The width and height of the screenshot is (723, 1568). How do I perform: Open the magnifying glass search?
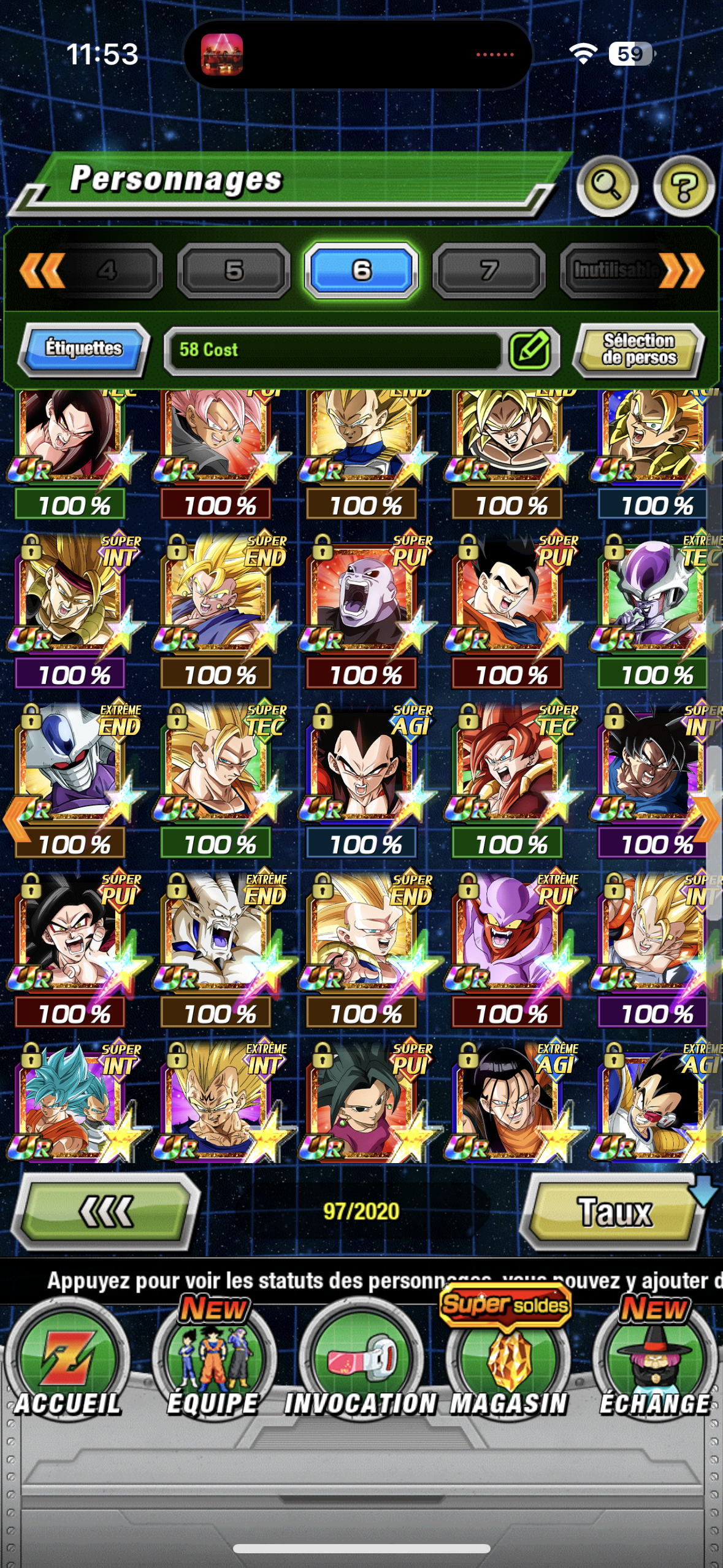tap(606, 186)
